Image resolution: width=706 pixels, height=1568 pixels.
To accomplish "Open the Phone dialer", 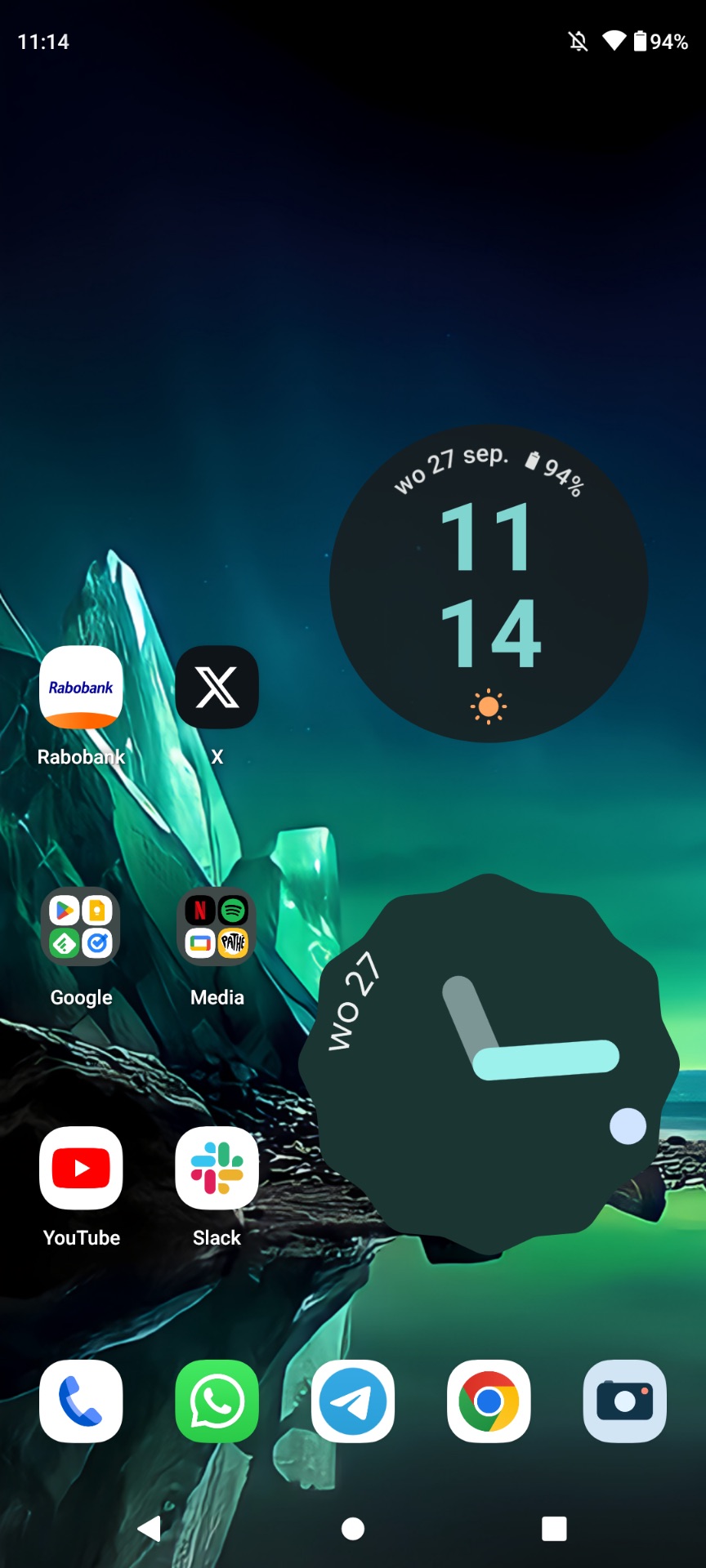I will [81, 1401].
